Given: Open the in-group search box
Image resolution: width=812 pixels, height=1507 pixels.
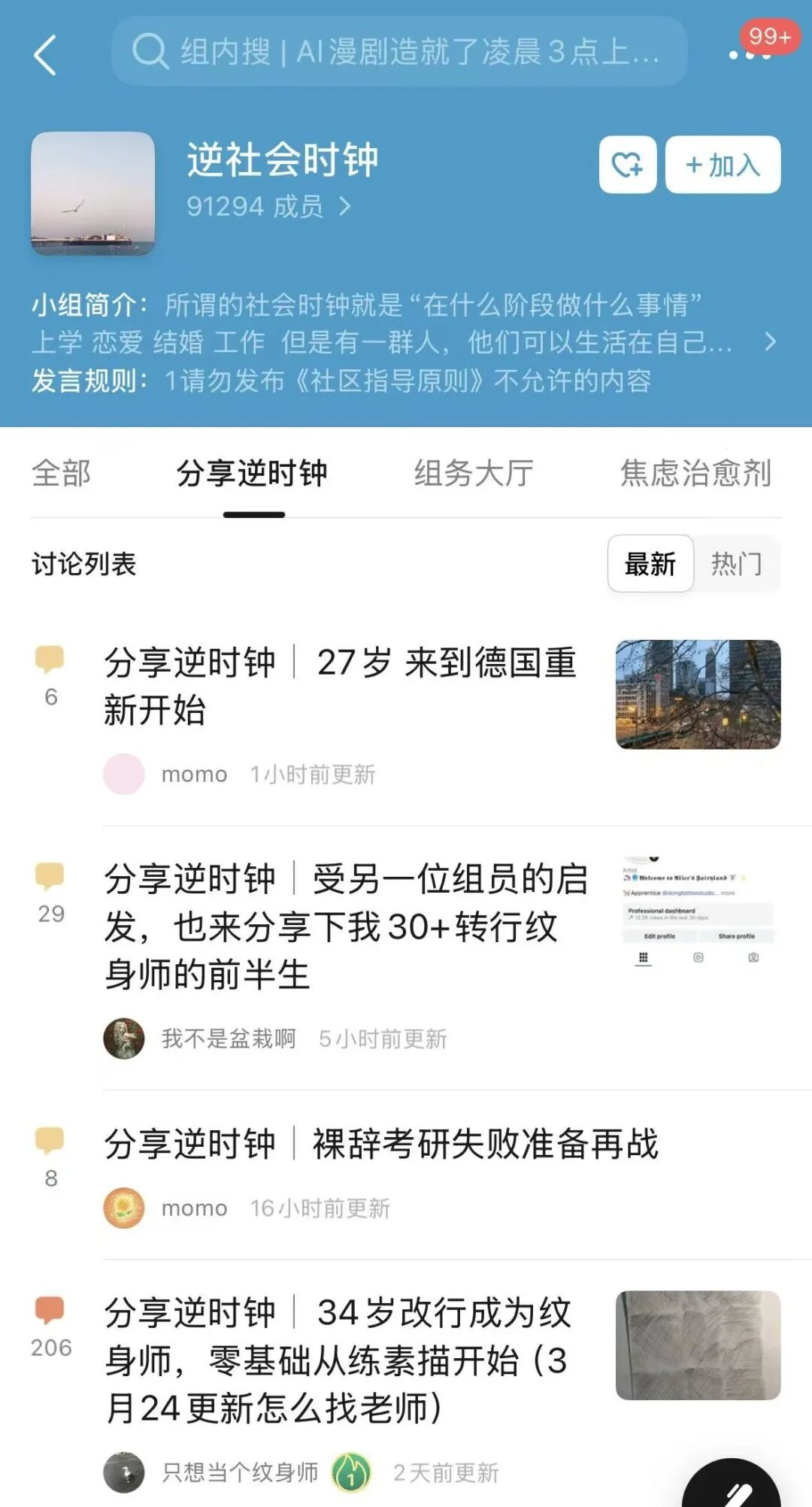Looking at the screenshot, I should pyautogui.click(x=398, y=52).
